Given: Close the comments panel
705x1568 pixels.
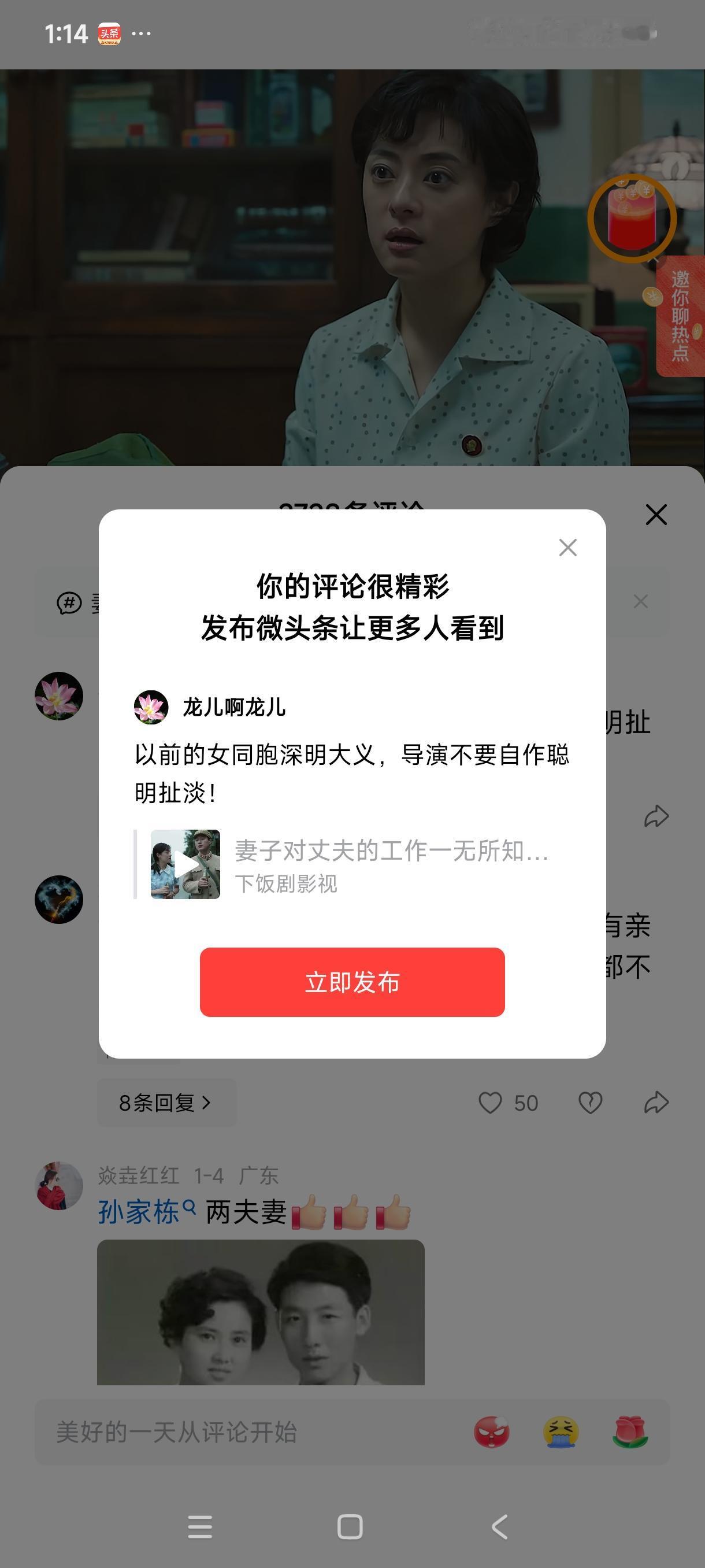Looking at the screenshot, I should pos(656,515).
